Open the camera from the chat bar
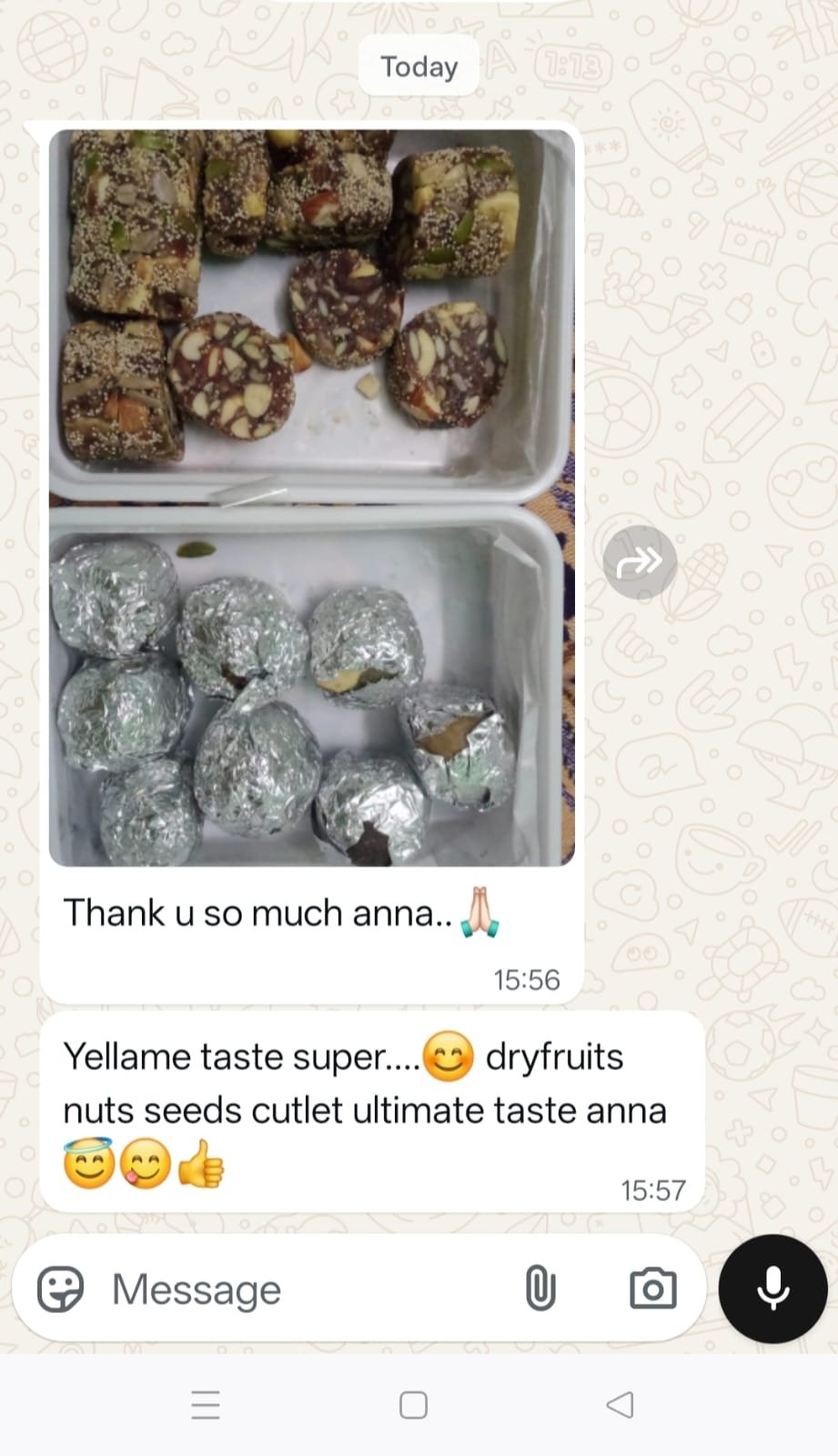The image size is (838, 1456). click(653, 1289)
